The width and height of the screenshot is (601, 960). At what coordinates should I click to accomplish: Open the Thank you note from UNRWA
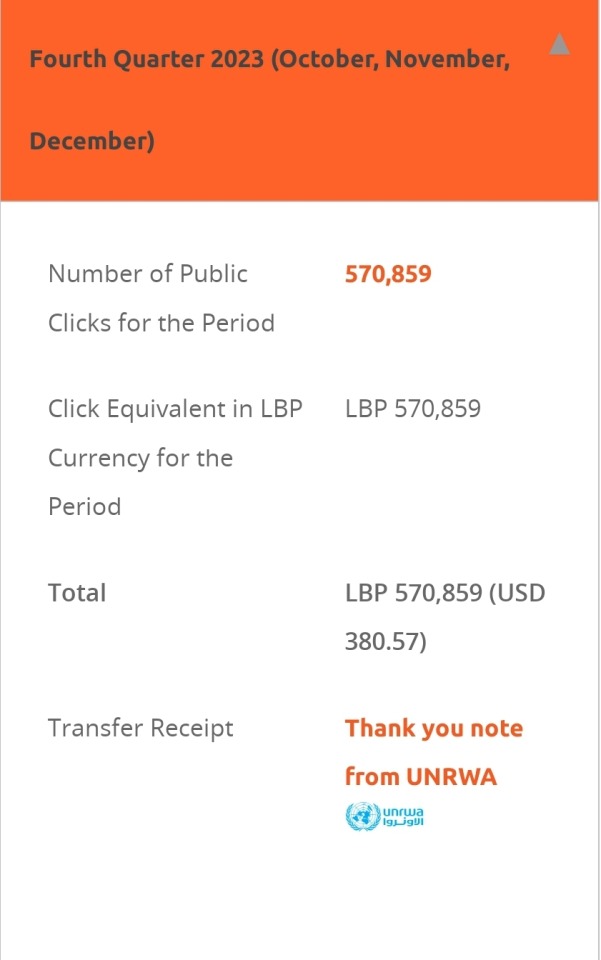point(433,752)
